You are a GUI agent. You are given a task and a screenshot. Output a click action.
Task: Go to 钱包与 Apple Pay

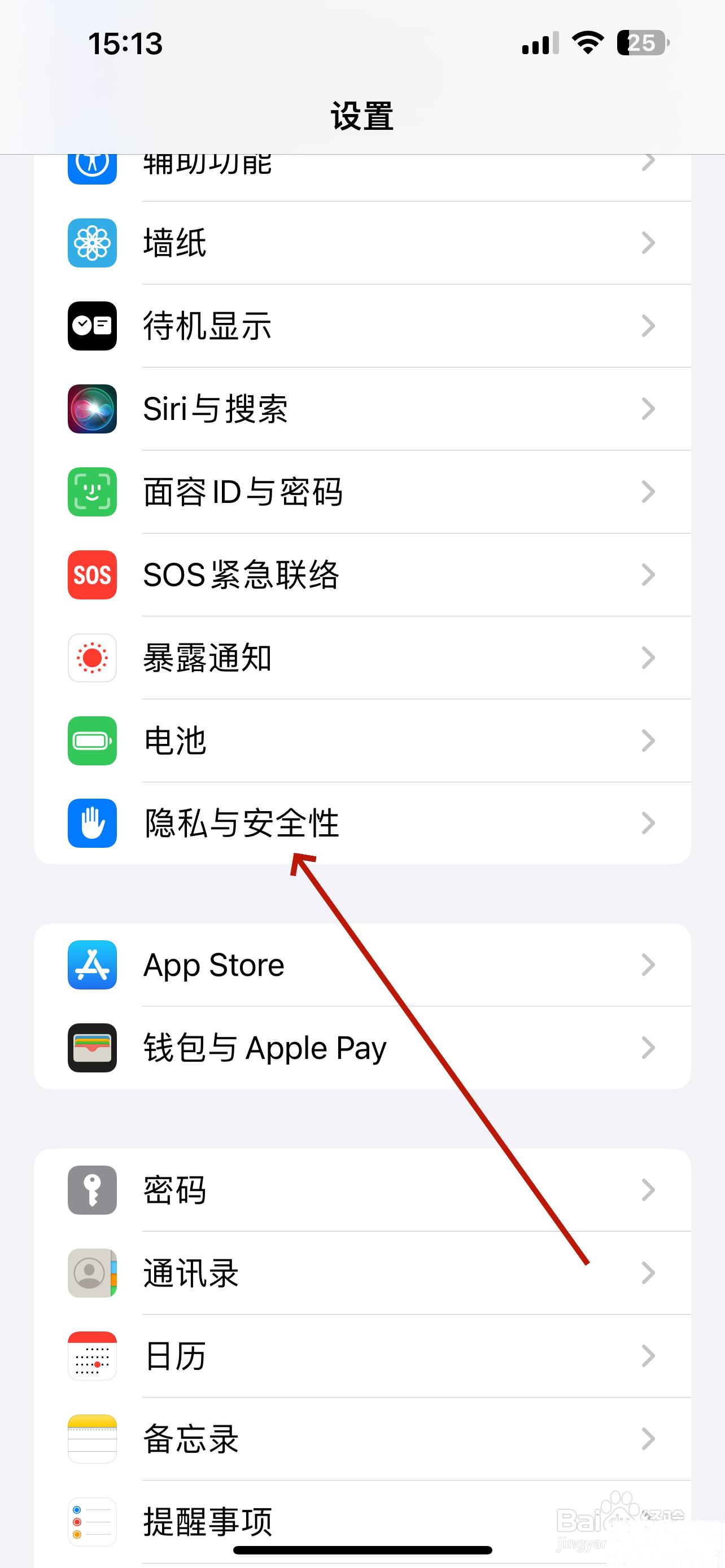[x=361, y=1048]
